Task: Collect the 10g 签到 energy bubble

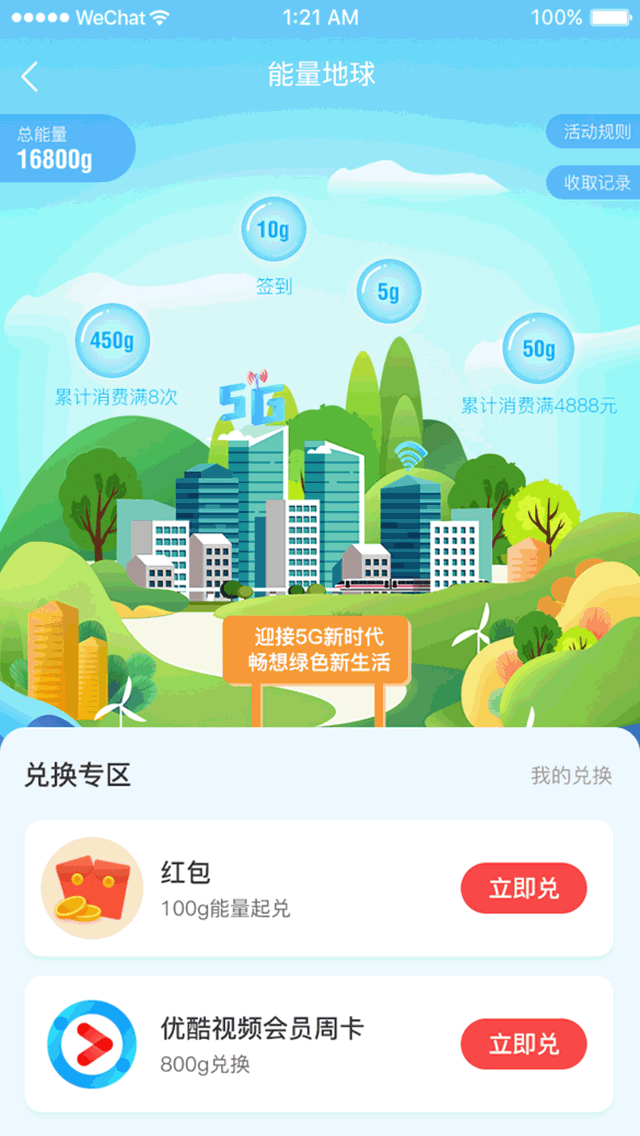Action: 273,231
